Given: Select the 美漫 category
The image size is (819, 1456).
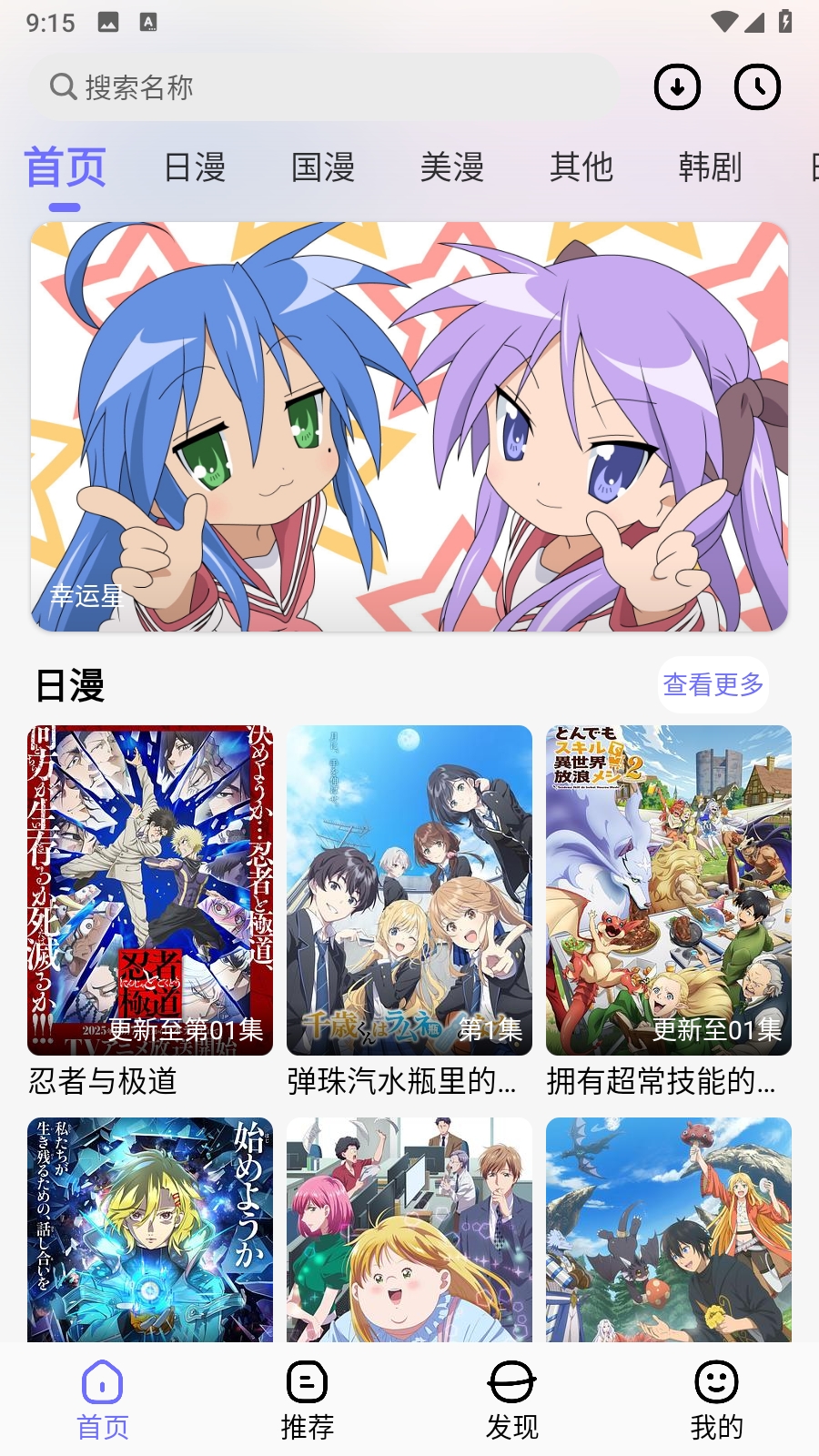Looking at the screenshot, I should tap(453, 168).
